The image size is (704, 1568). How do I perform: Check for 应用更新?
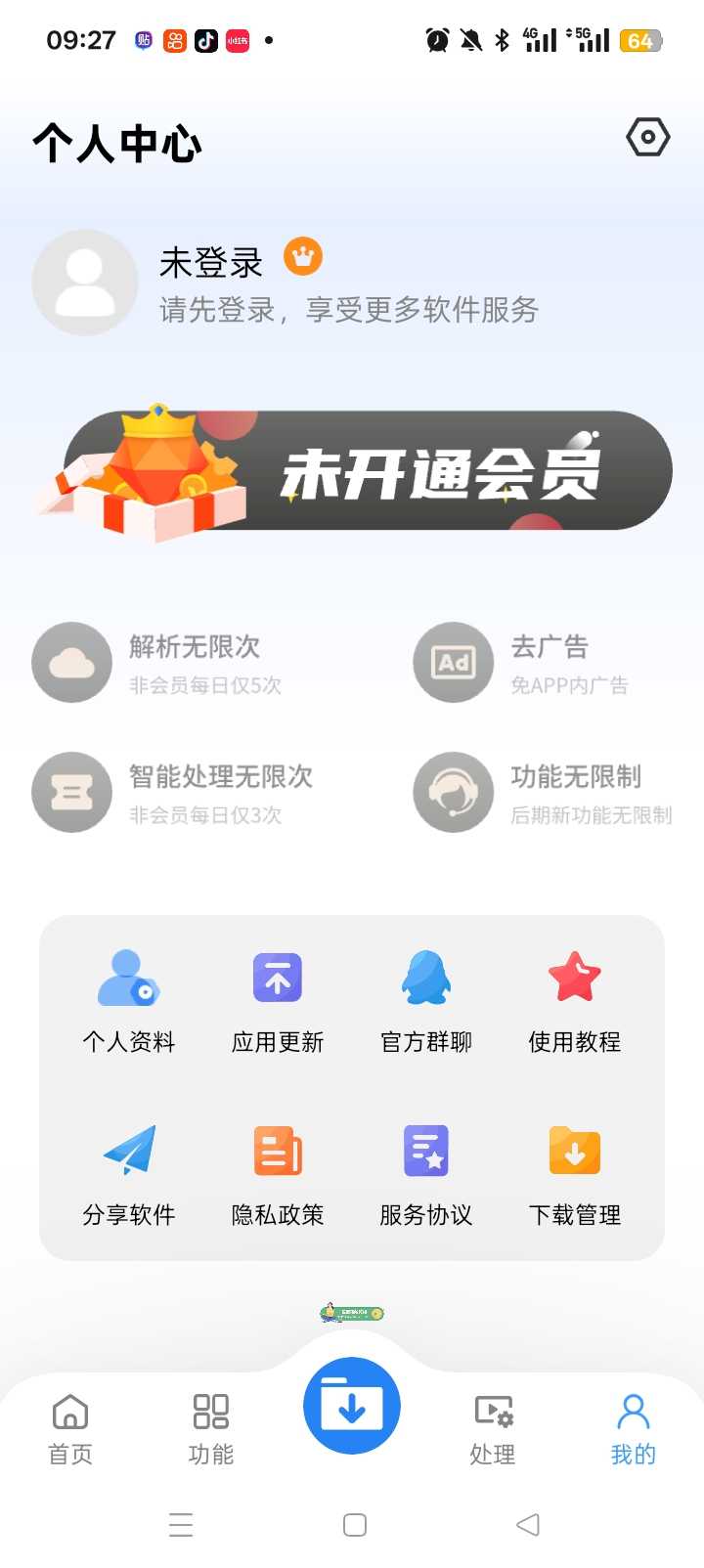tap(278, 1001)
